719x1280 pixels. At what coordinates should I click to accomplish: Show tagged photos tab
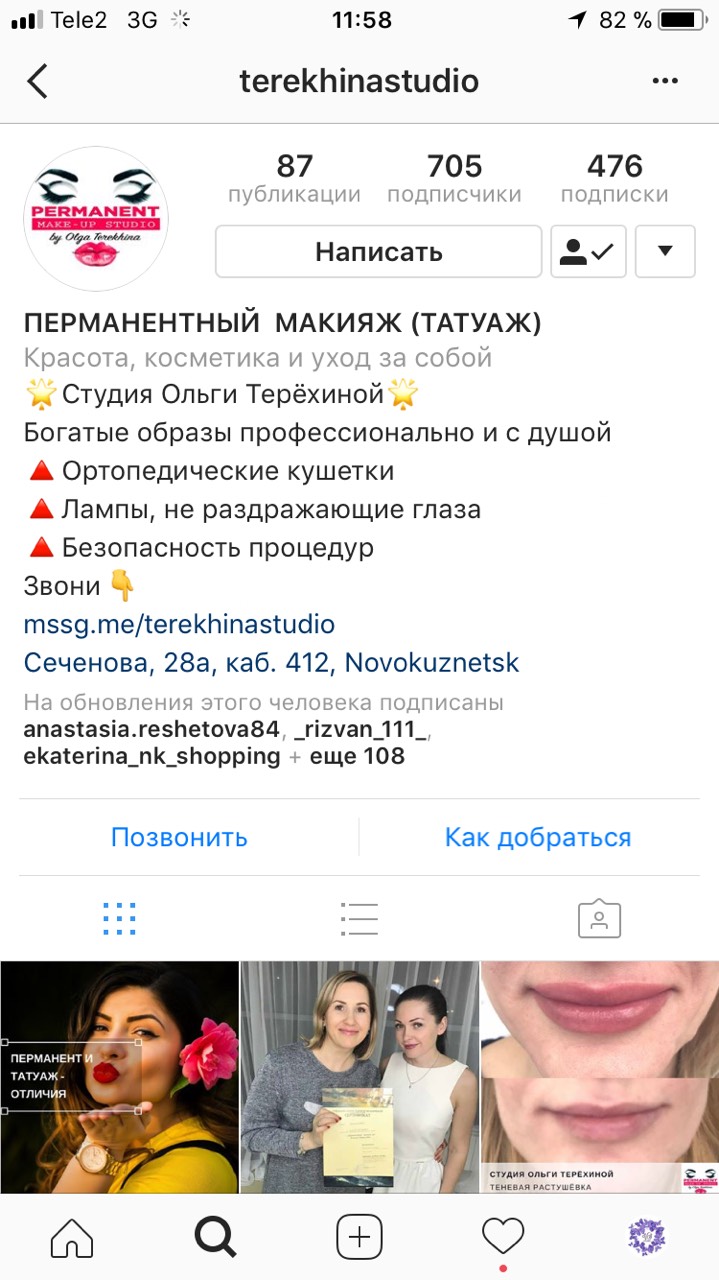click(x=599, y=918)
